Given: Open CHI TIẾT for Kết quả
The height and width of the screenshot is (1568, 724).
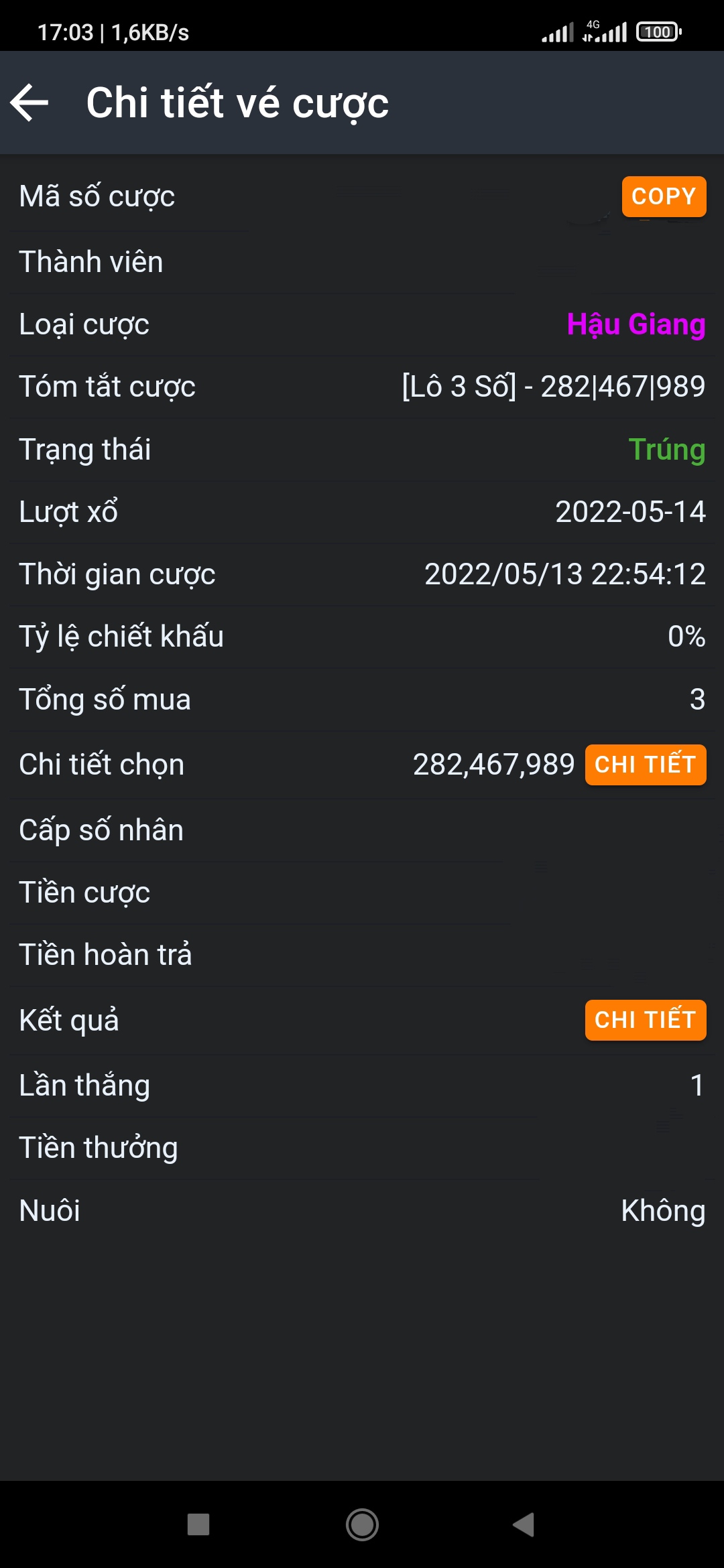Looking at the screenshot, I should tap(645, 1020).
